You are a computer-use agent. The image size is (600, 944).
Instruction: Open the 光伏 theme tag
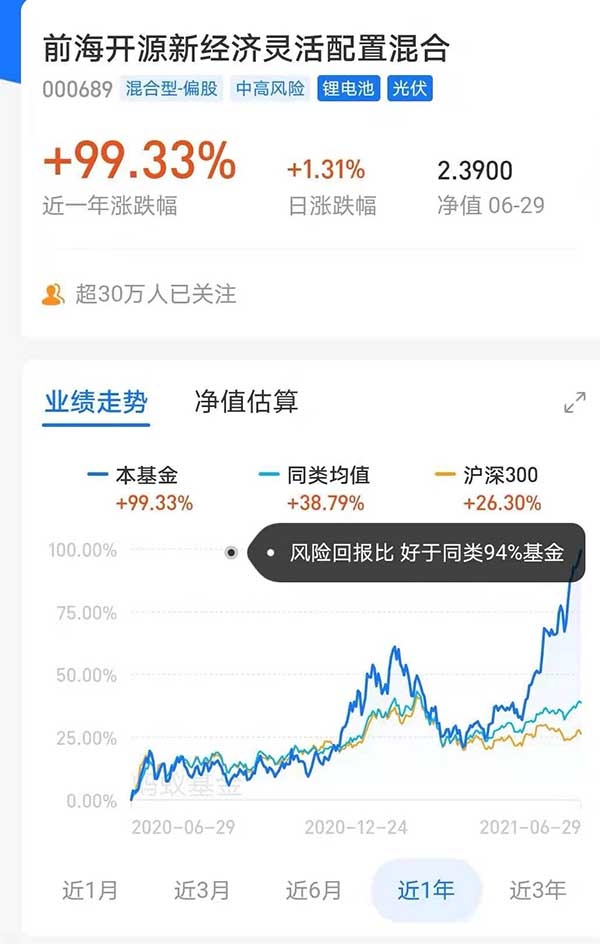(410, 88)
